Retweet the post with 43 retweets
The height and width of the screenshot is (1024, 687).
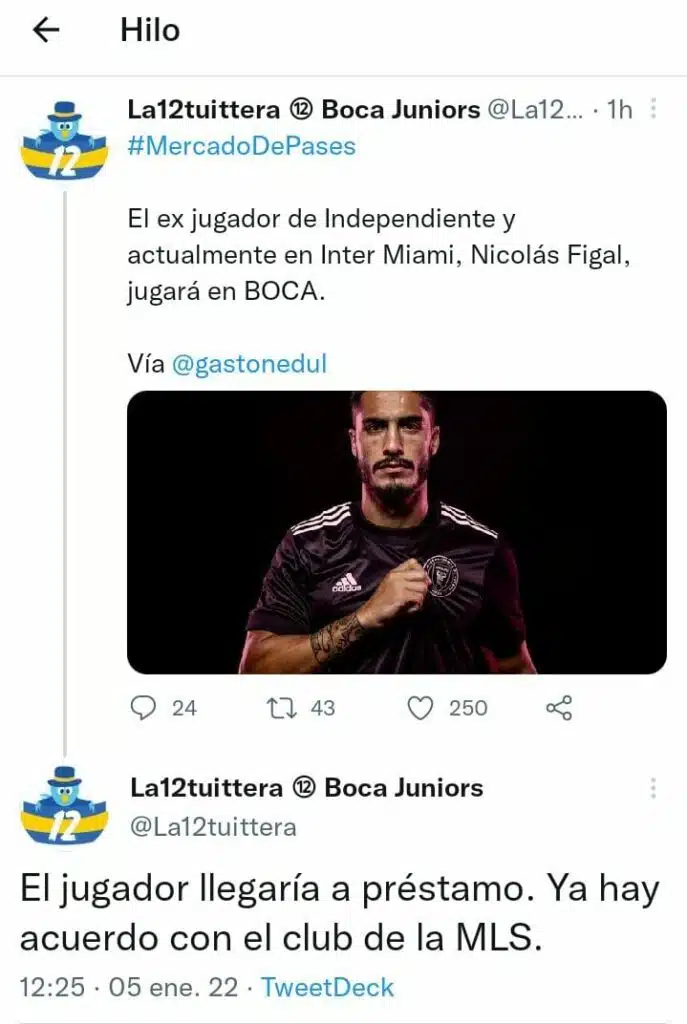point(281,708)
